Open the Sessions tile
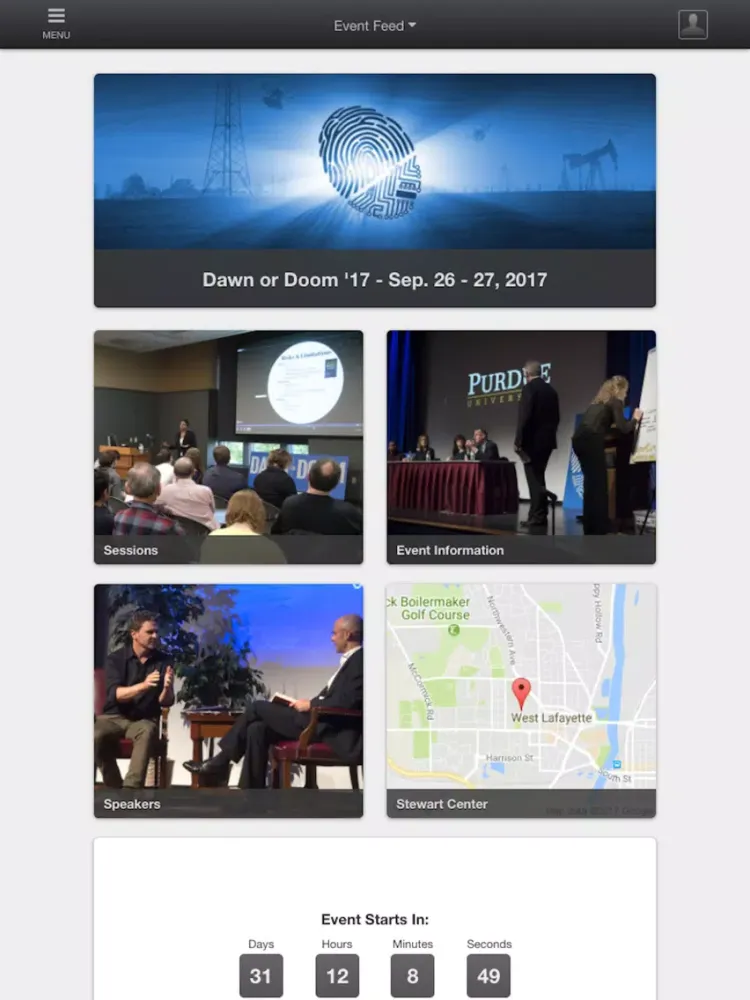The image size is (750, 1000). [228, 447]
